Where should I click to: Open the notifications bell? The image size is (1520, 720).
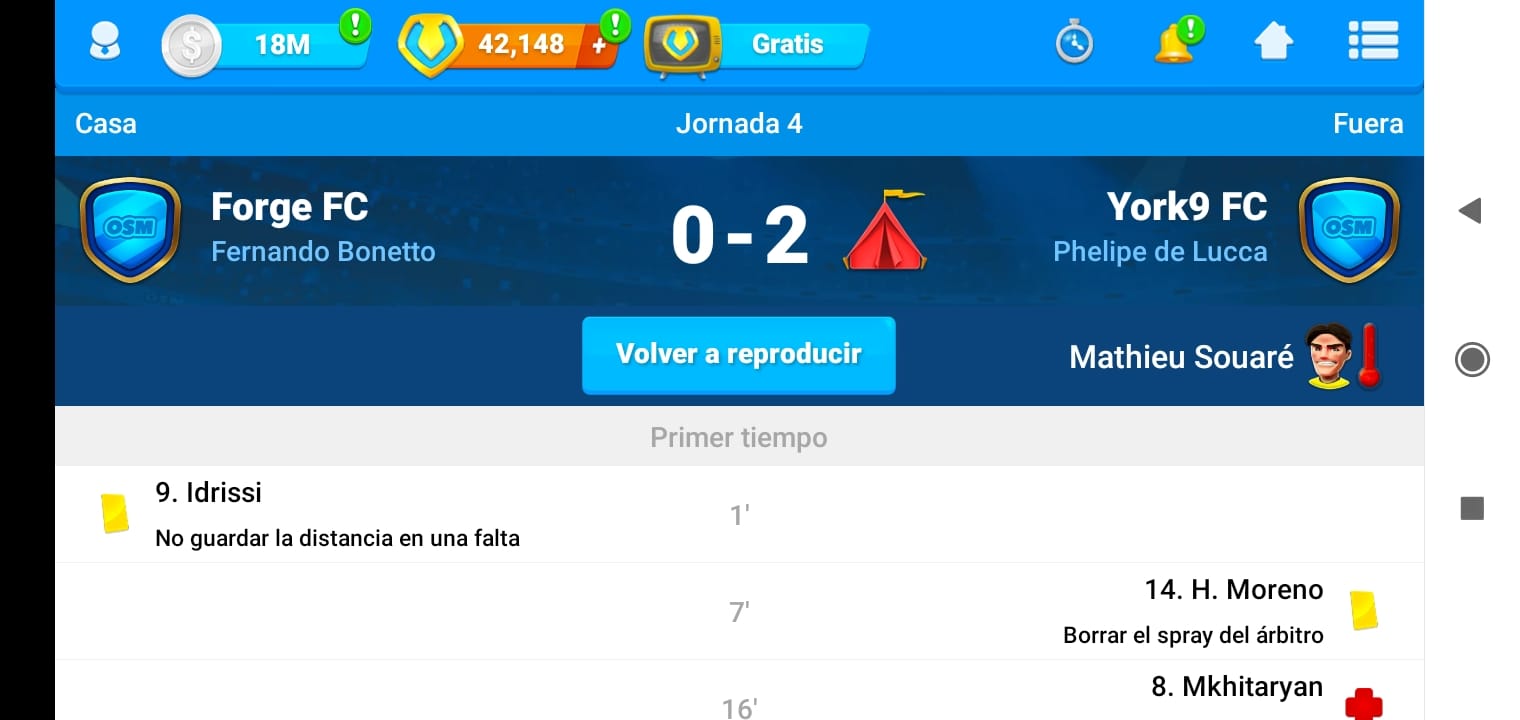tap(1175, 43)
